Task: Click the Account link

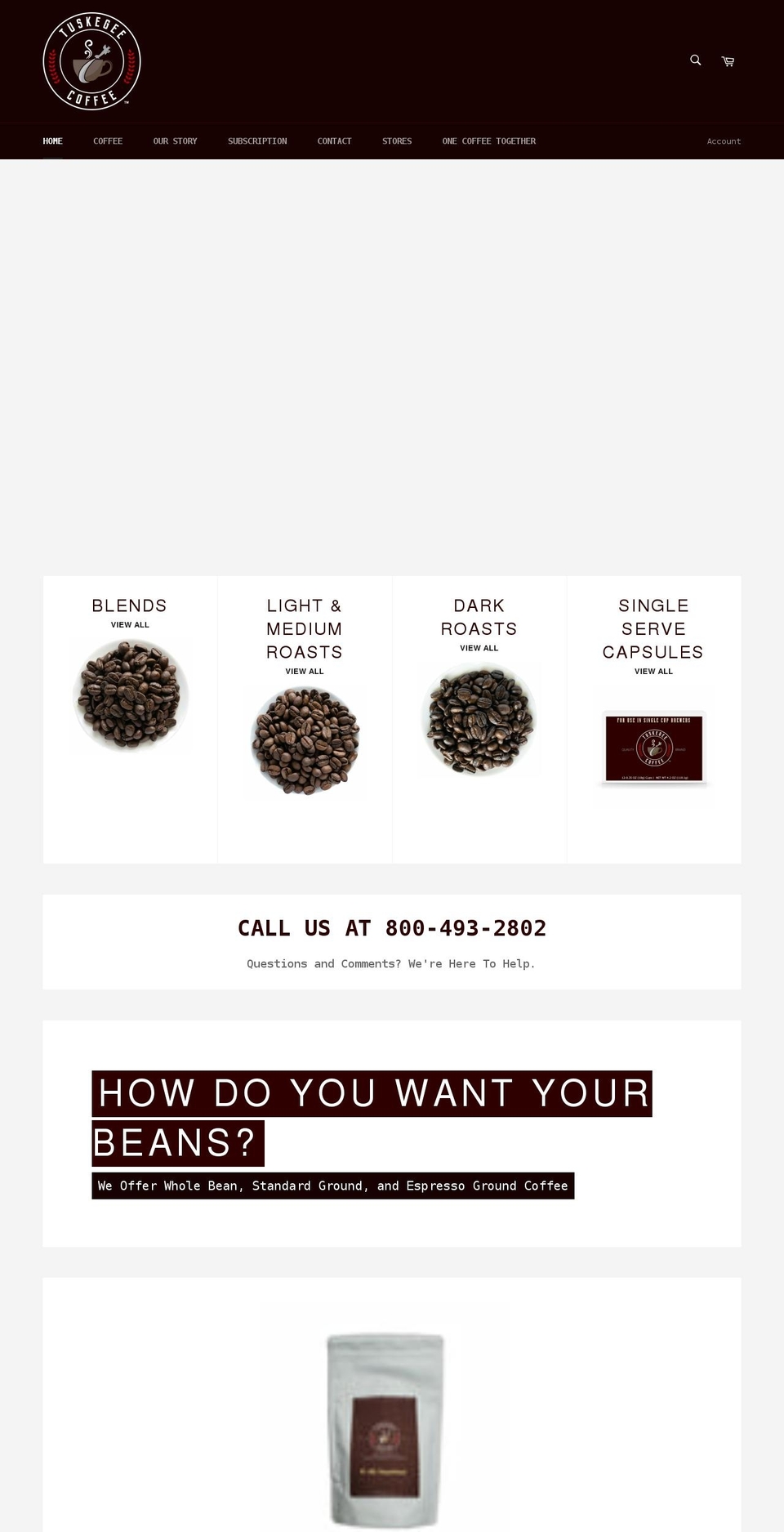Action: pyautogui.click(x=724, y=141)
